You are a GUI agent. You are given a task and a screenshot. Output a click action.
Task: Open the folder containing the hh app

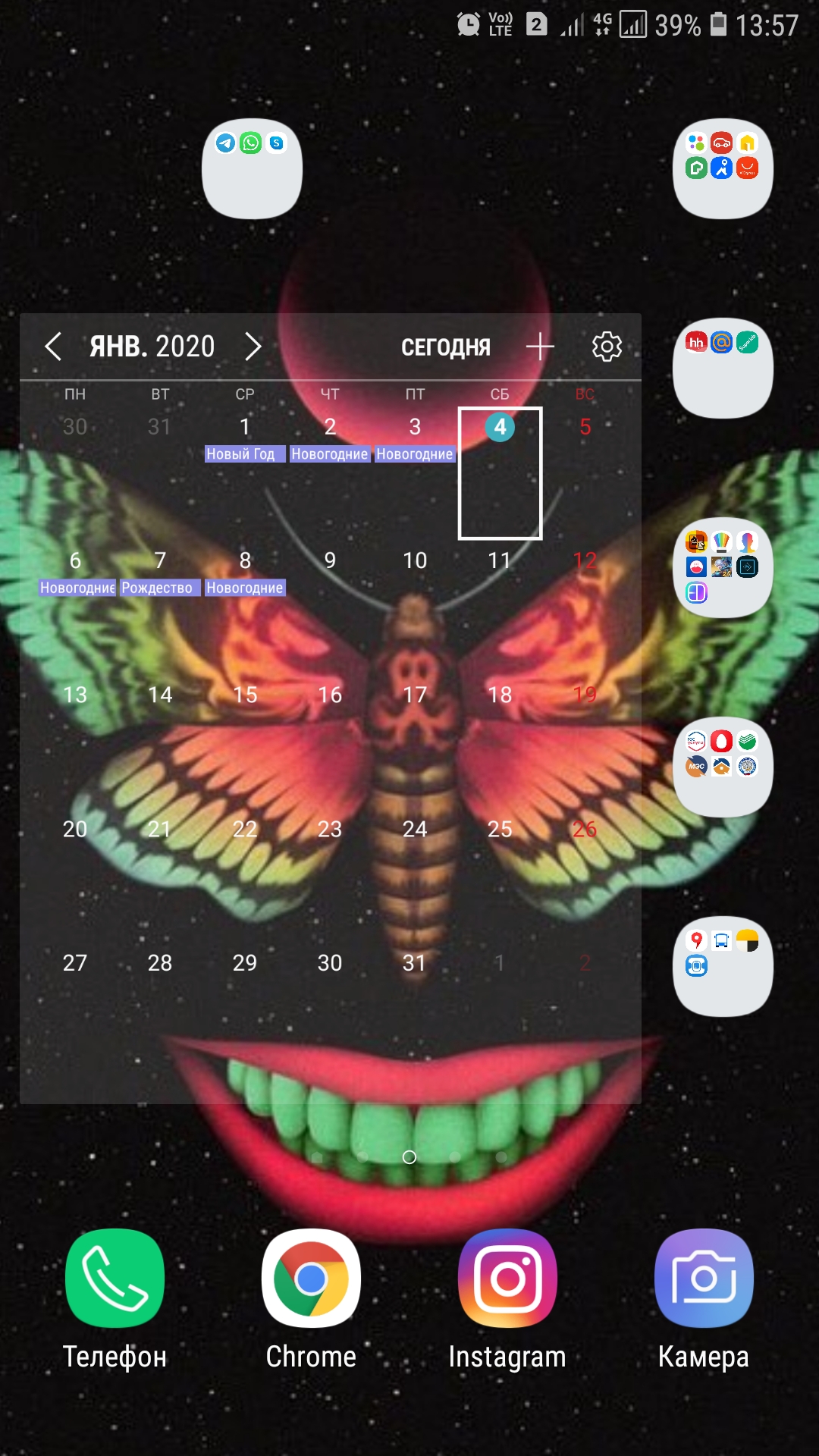(723, 368)
